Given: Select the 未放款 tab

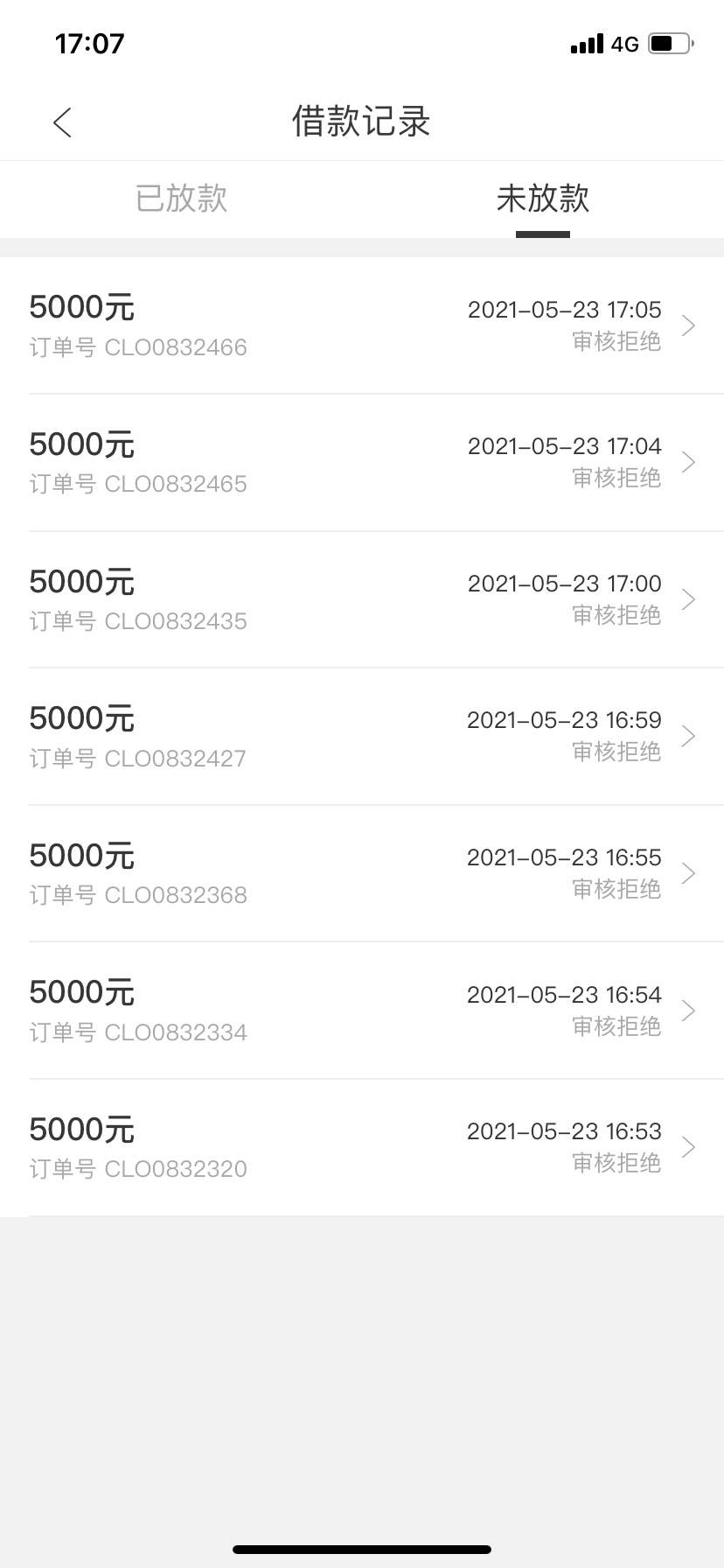Looking at the screenshot, I should pyautogui.click(x=543, y=199).
